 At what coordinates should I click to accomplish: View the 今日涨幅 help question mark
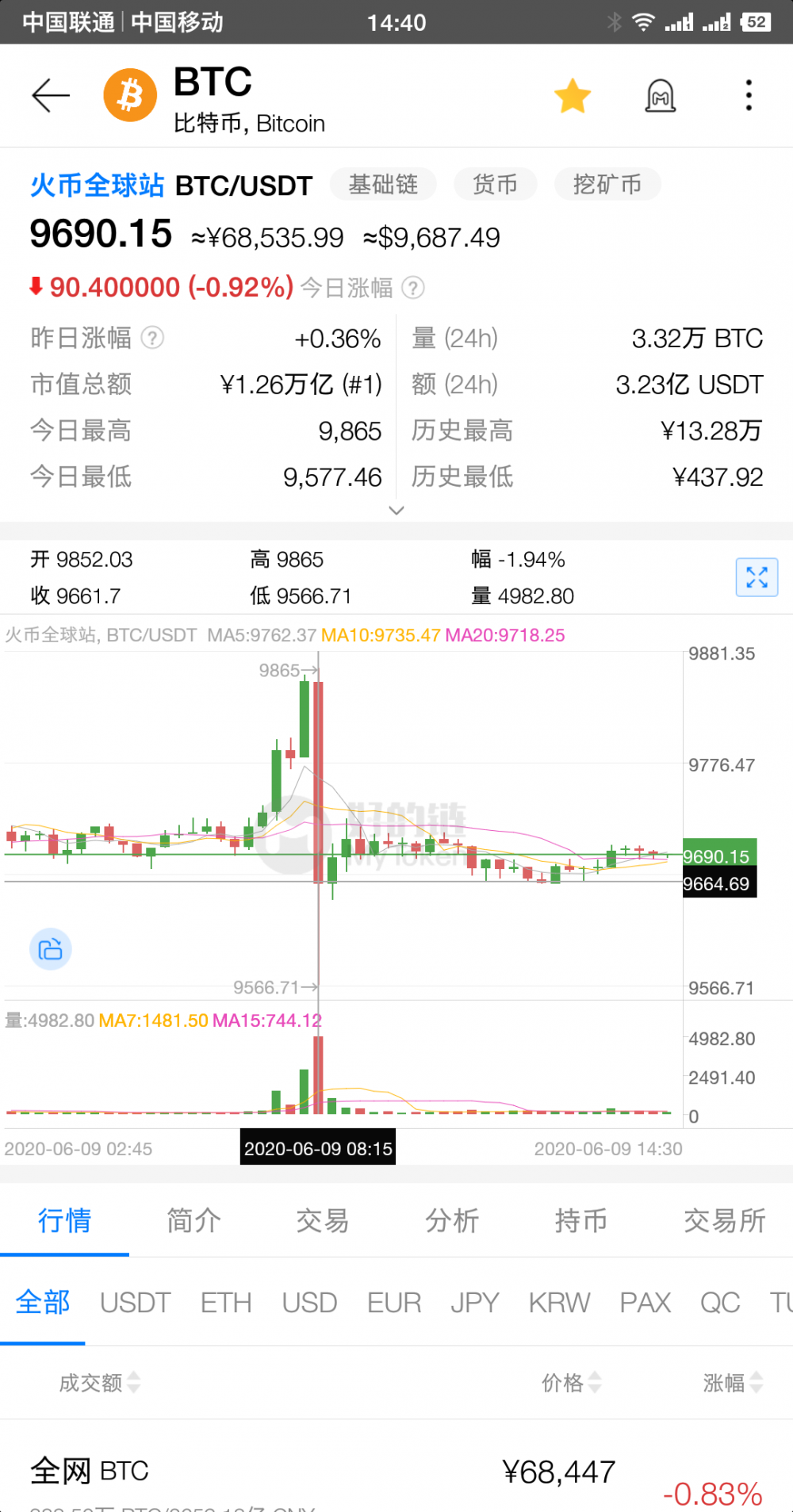(x=413, y=289)
